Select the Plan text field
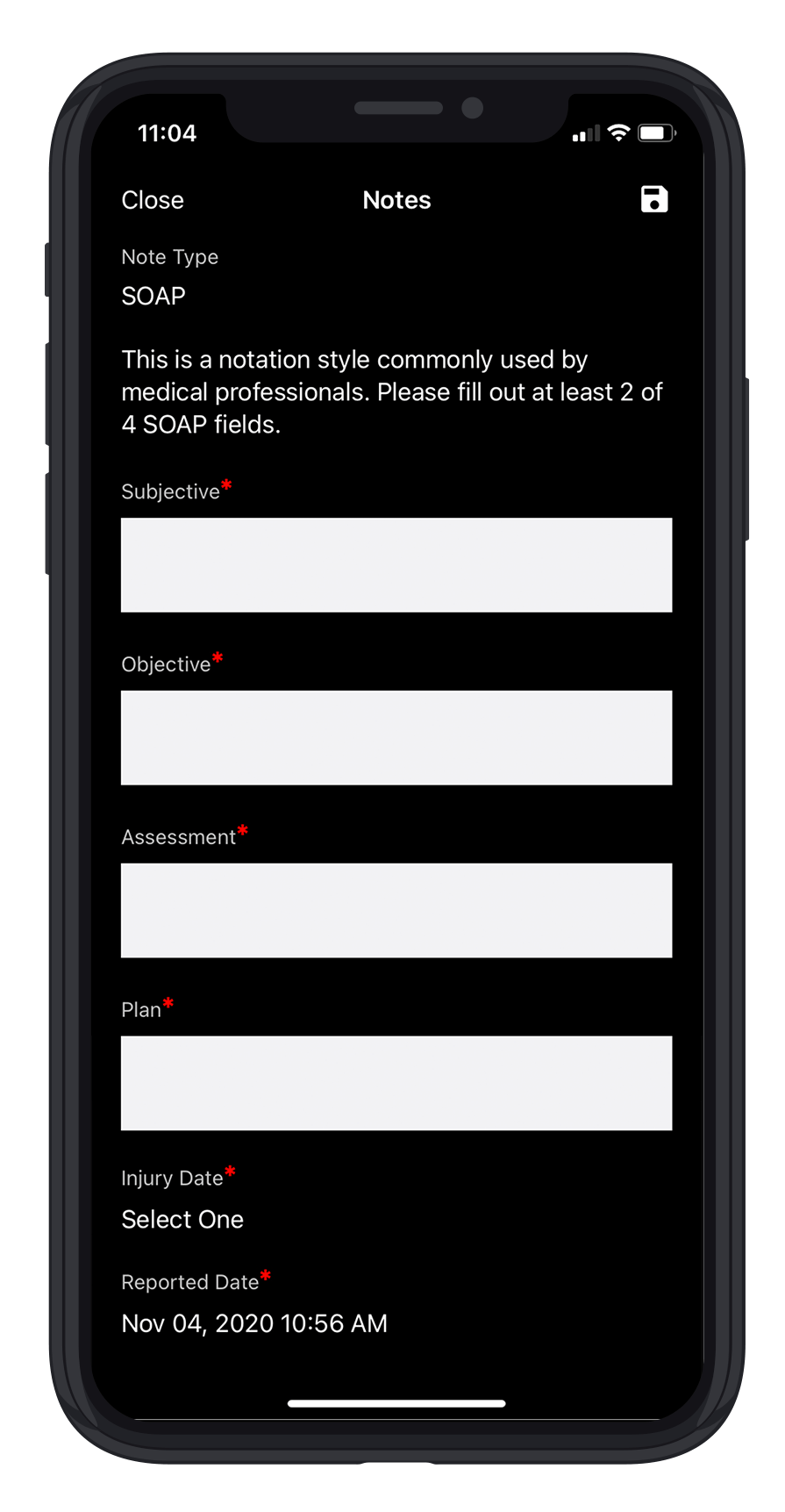785x1512 pixels. pos(396,1084)
